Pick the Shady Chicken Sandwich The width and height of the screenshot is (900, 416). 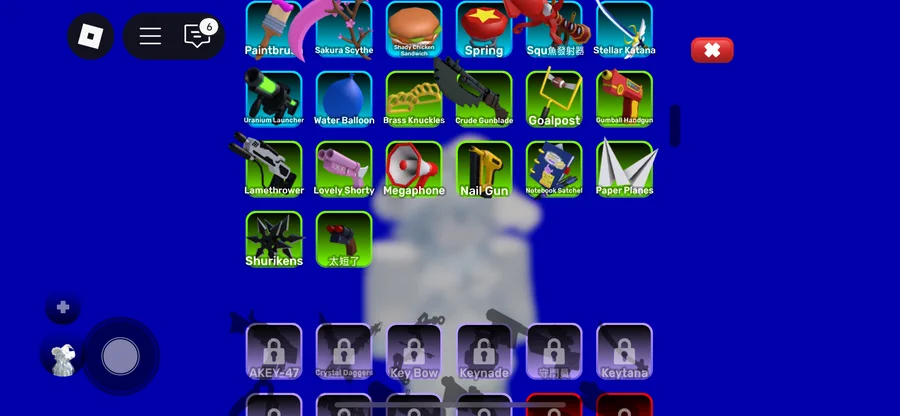[x=414, y=29]
